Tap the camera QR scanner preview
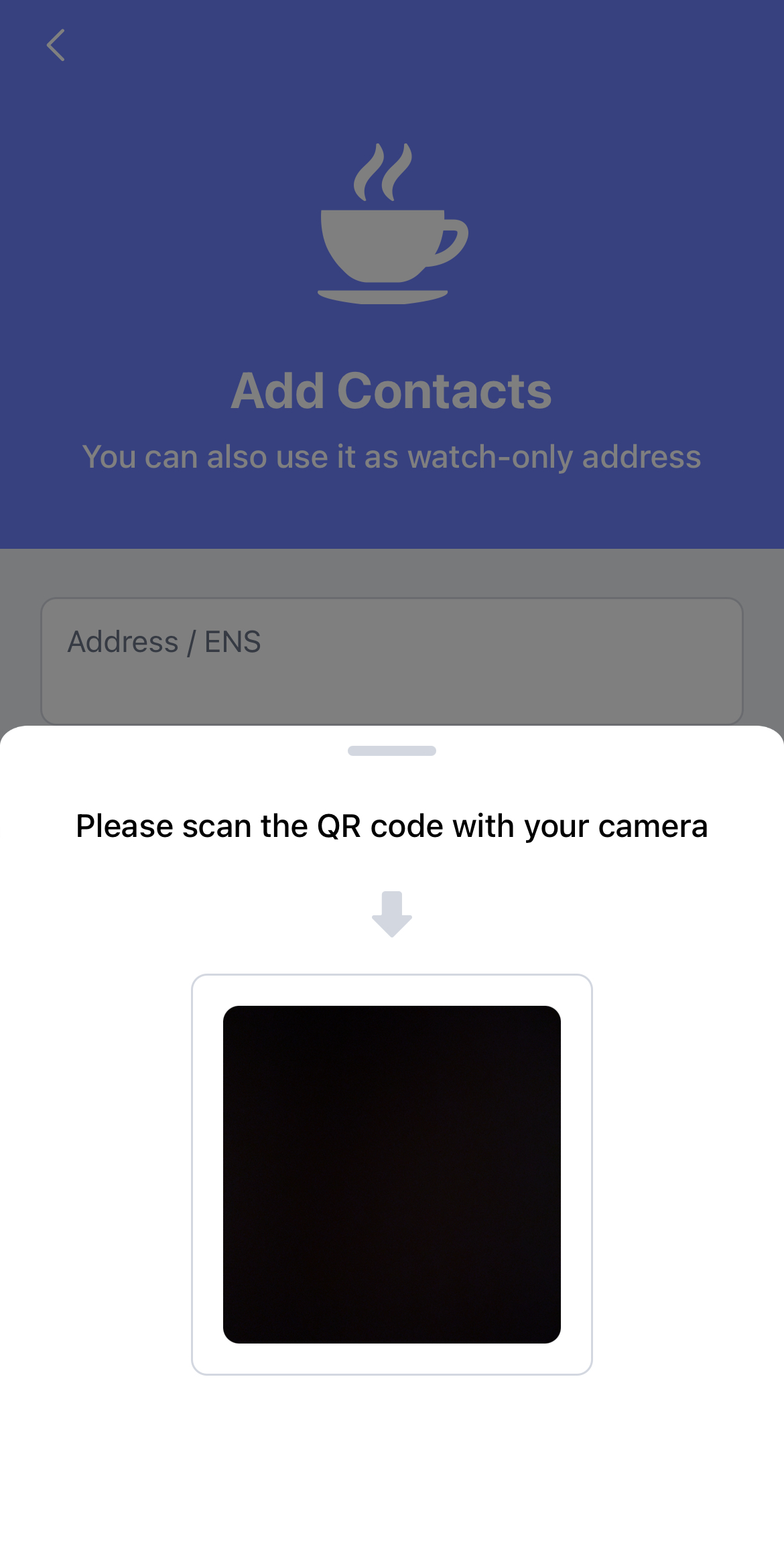Screen dimensions: 784x1568 point(392,1174)
